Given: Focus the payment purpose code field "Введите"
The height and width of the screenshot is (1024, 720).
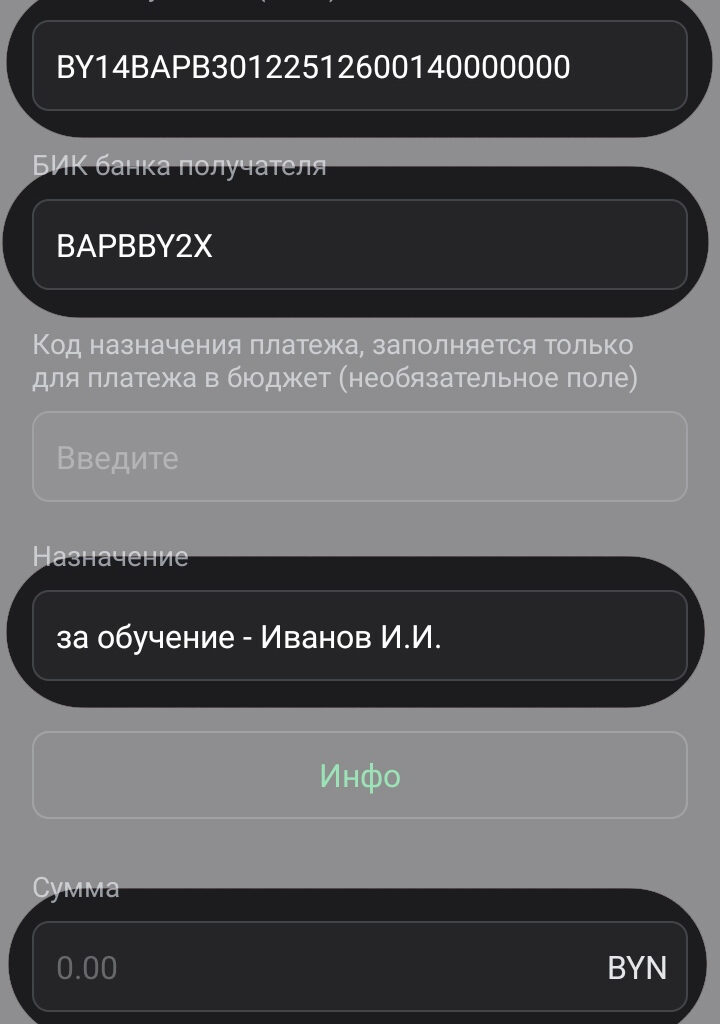Looking at the screenshot, I should 359,457.
